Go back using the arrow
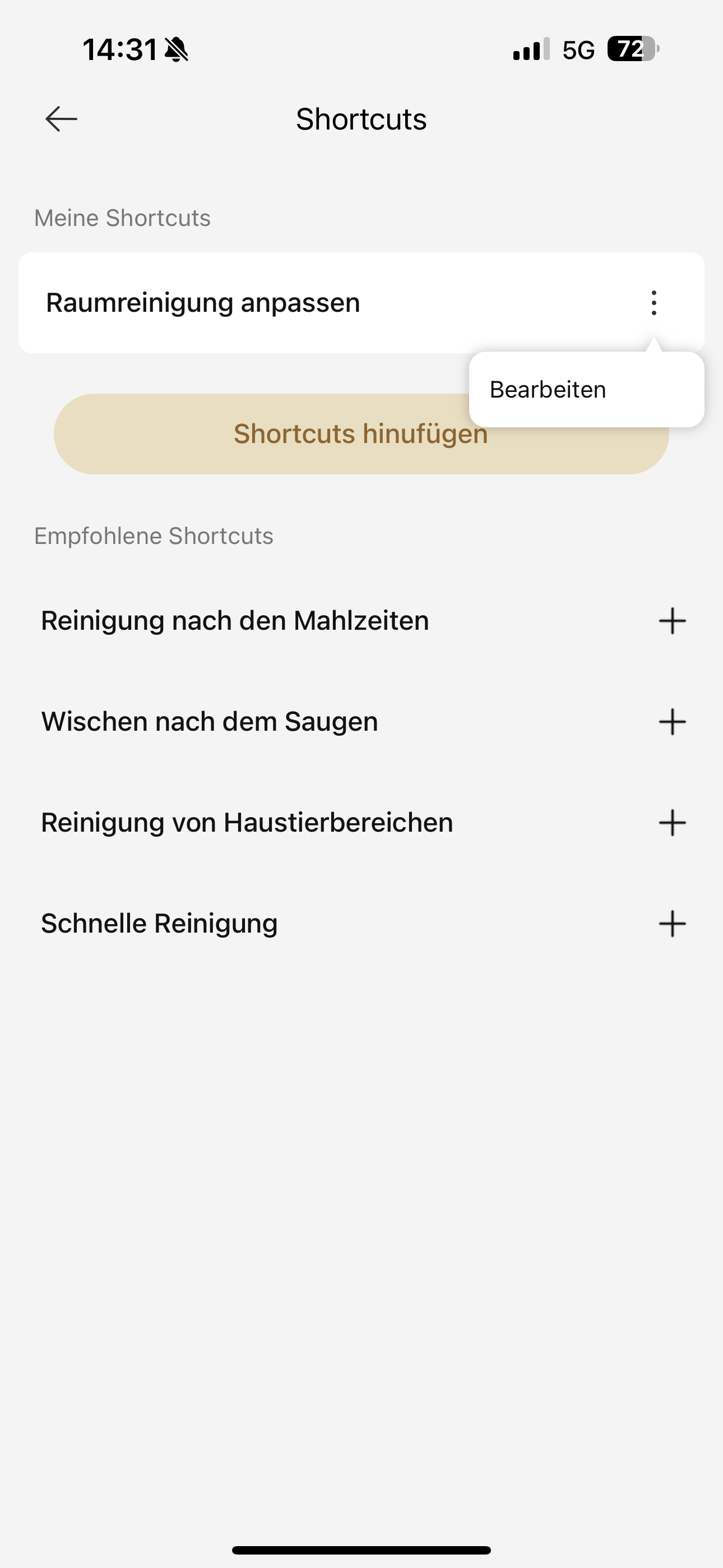723x1568 pixels. (x=62, y=119)
